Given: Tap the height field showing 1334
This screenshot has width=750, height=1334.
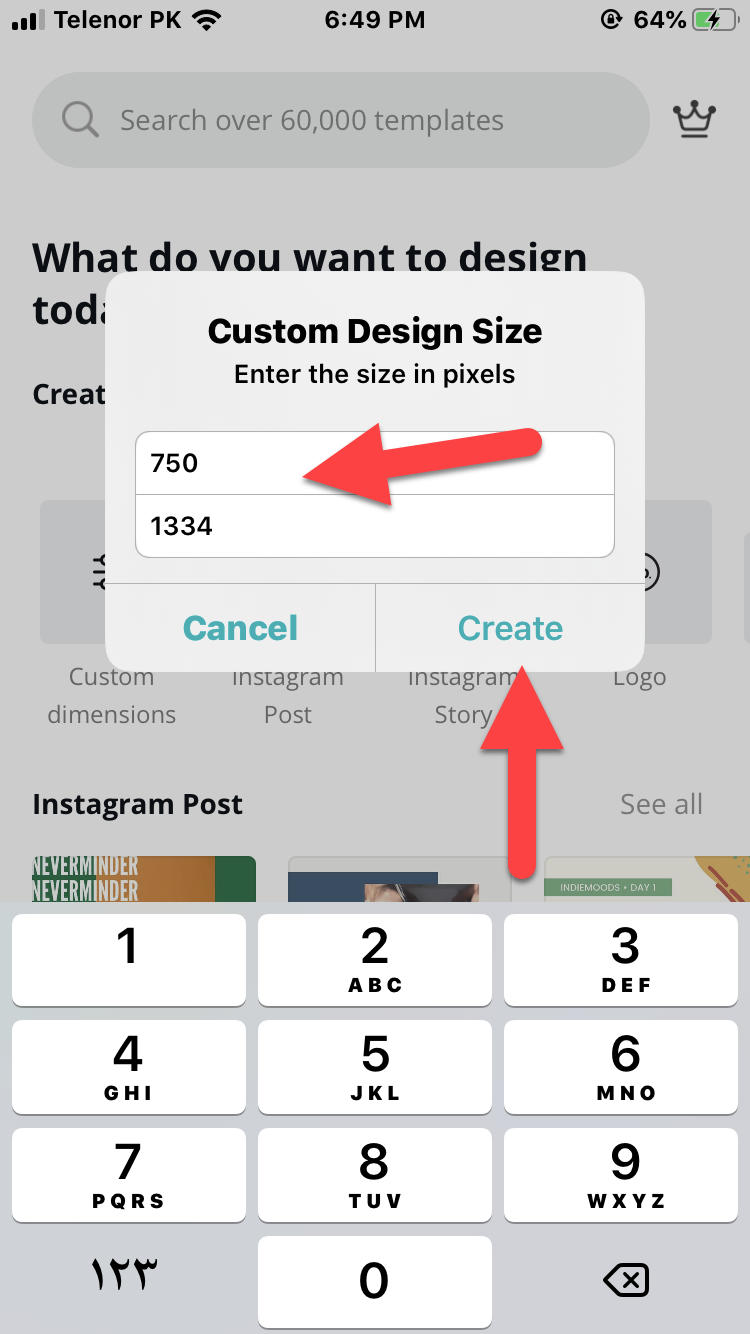Looking at the screenshot, I should (374, 526).
